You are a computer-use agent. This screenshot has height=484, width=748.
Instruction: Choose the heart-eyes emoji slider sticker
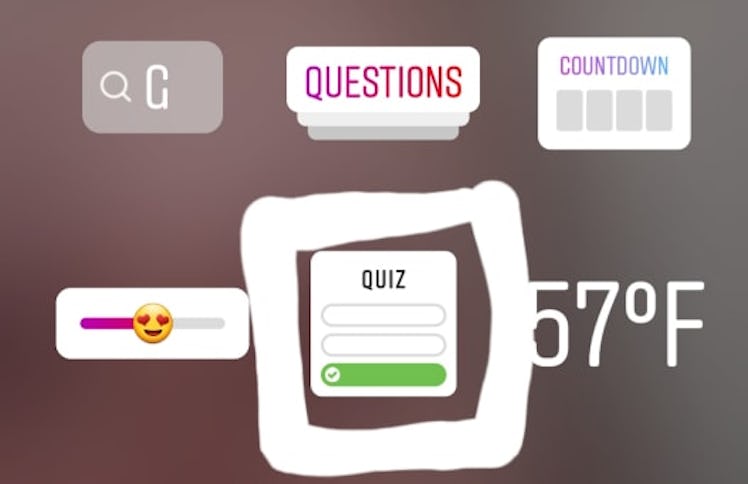152,323
